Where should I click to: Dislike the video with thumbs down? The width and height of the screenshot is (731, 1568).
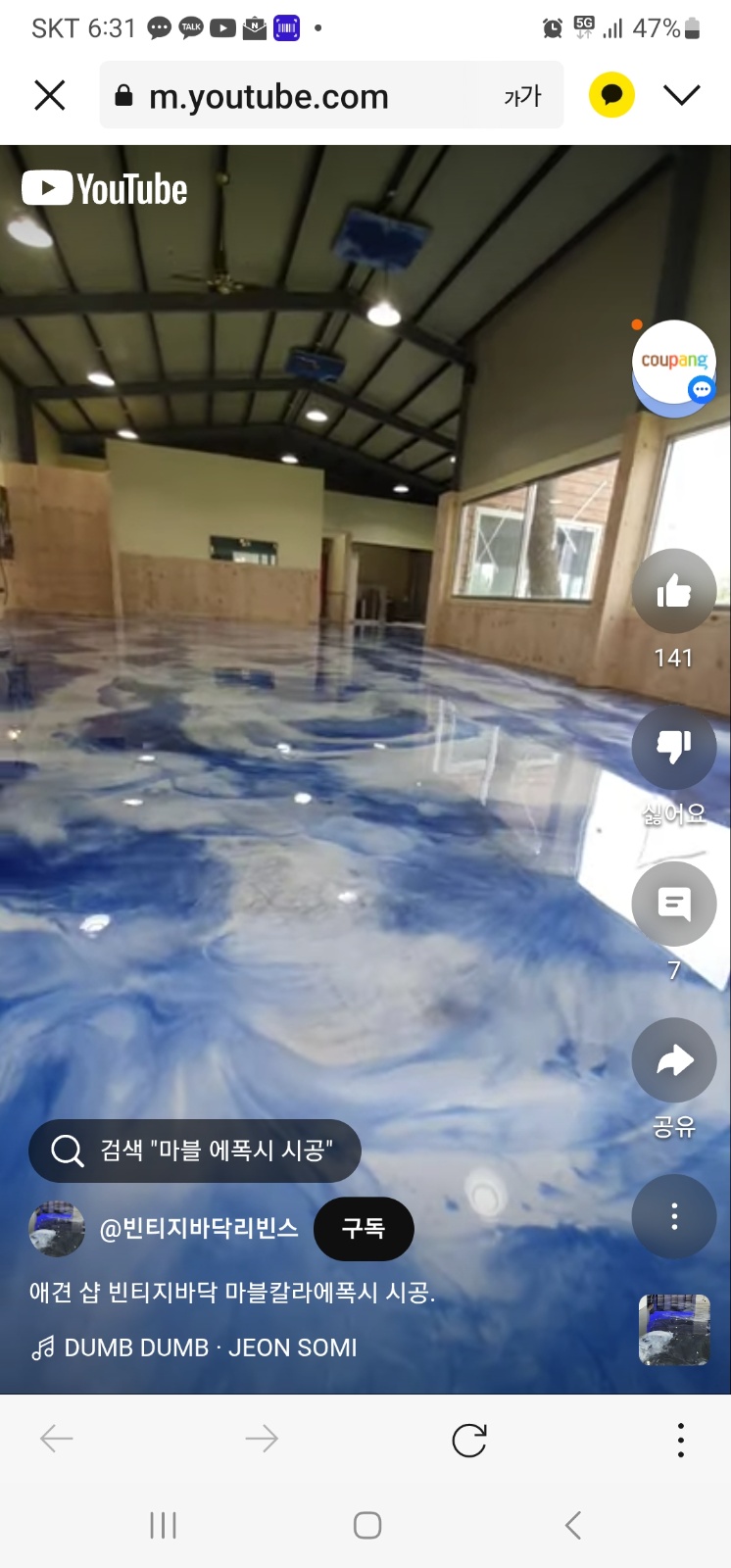tap(674, 747)
